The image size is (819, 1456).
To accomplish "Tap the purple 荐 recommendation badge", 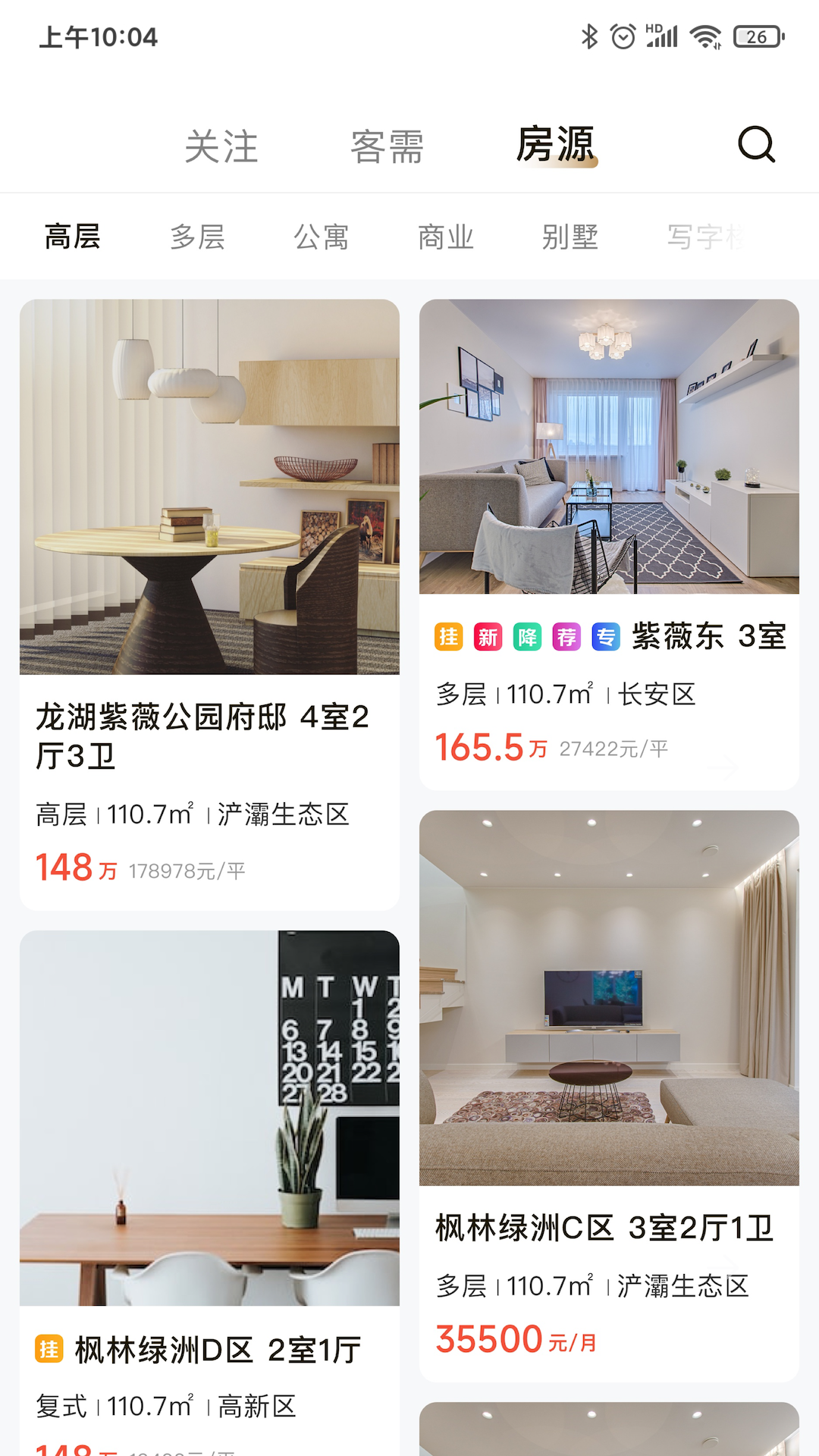I will pos(566,638).
